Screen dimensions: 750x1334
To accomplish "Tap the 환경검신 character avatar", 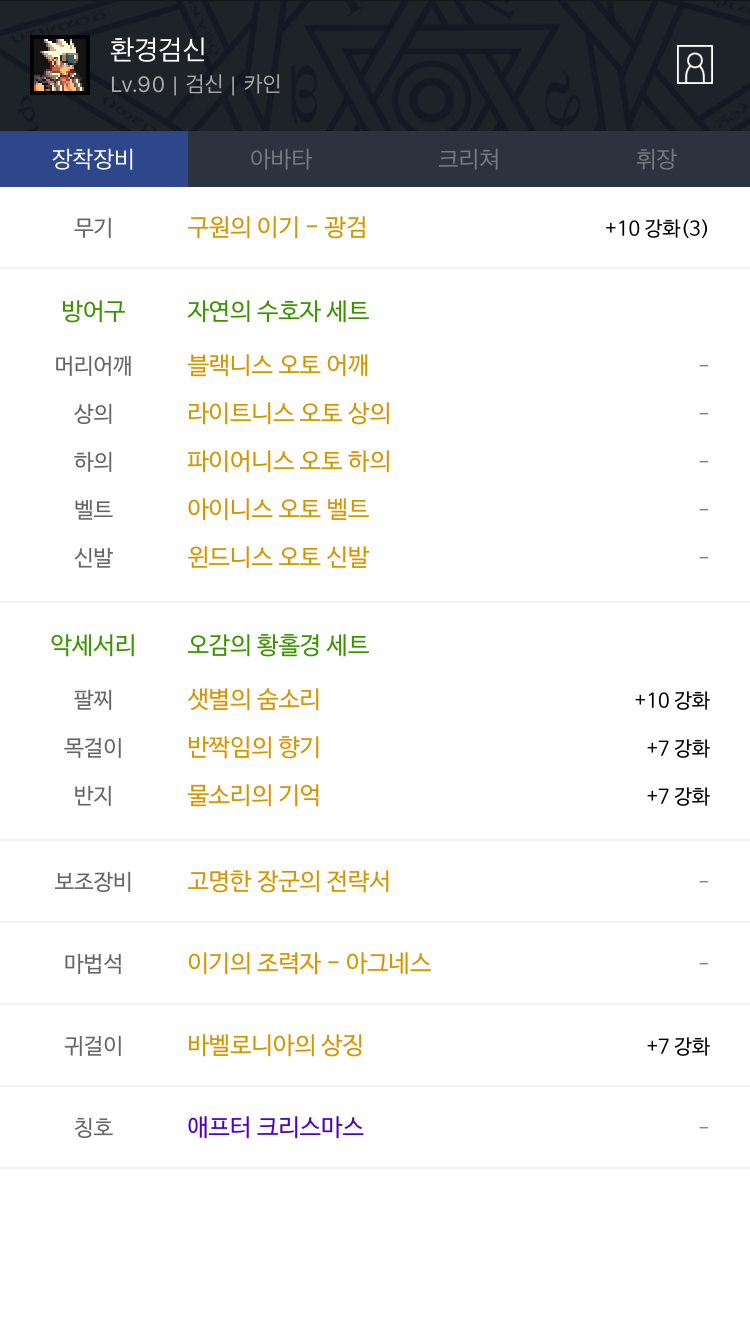I will pos(60,65).
